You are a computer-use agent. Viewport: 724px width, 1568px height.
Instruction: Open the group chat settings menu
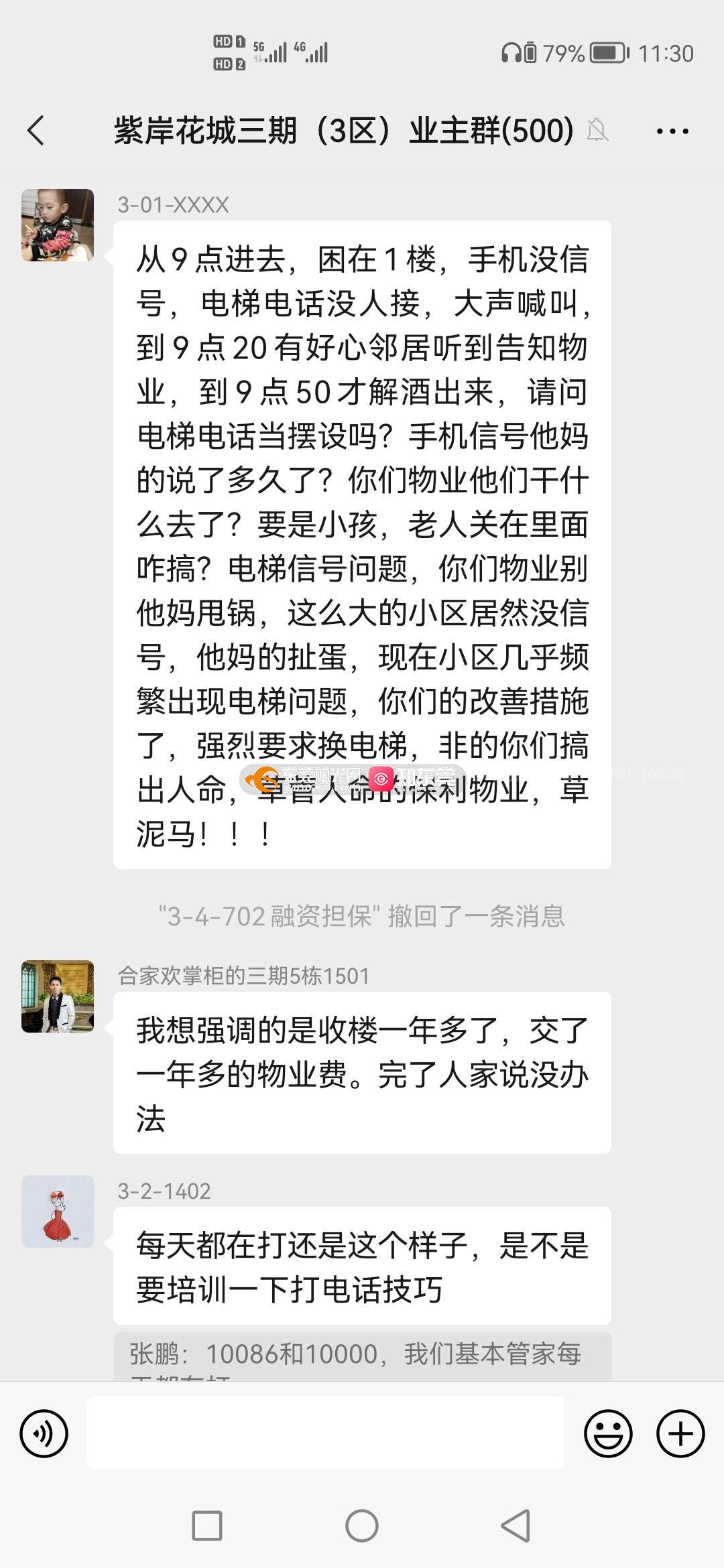click(x=672, y=131)
